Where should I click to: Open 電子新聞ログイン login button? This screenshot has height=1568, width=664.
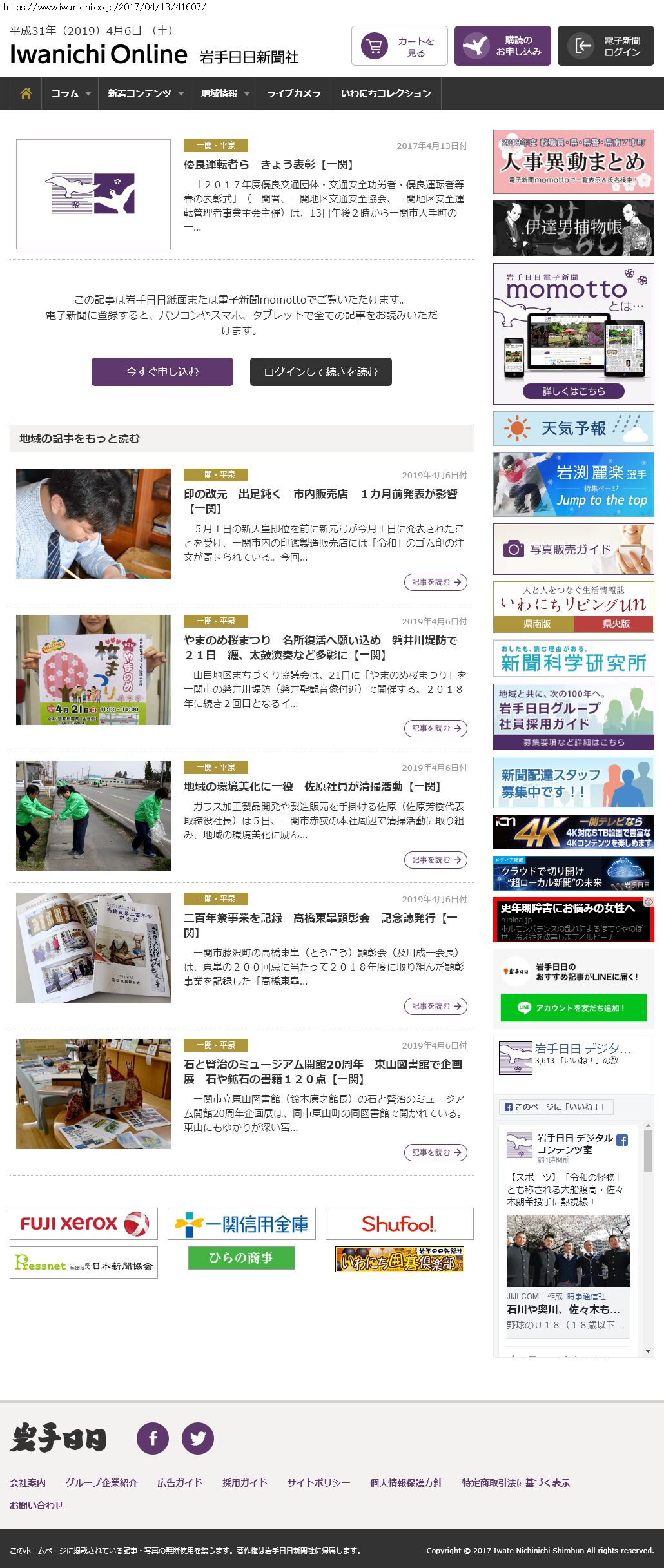point(605,46)
